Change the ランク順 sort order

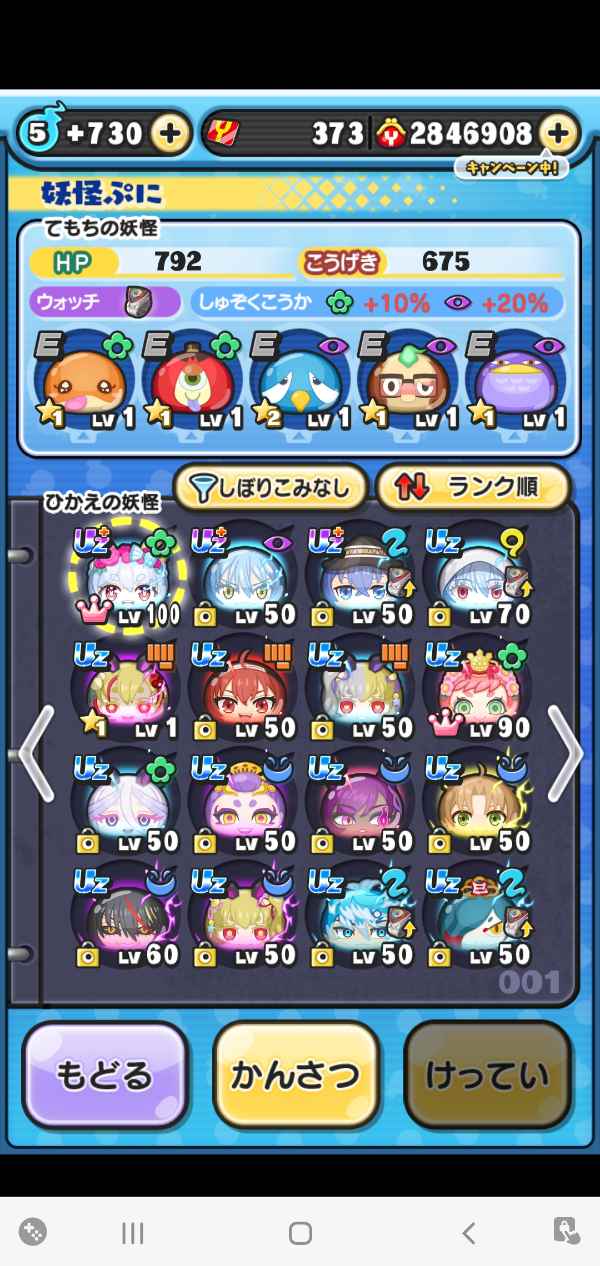point(472,488)
